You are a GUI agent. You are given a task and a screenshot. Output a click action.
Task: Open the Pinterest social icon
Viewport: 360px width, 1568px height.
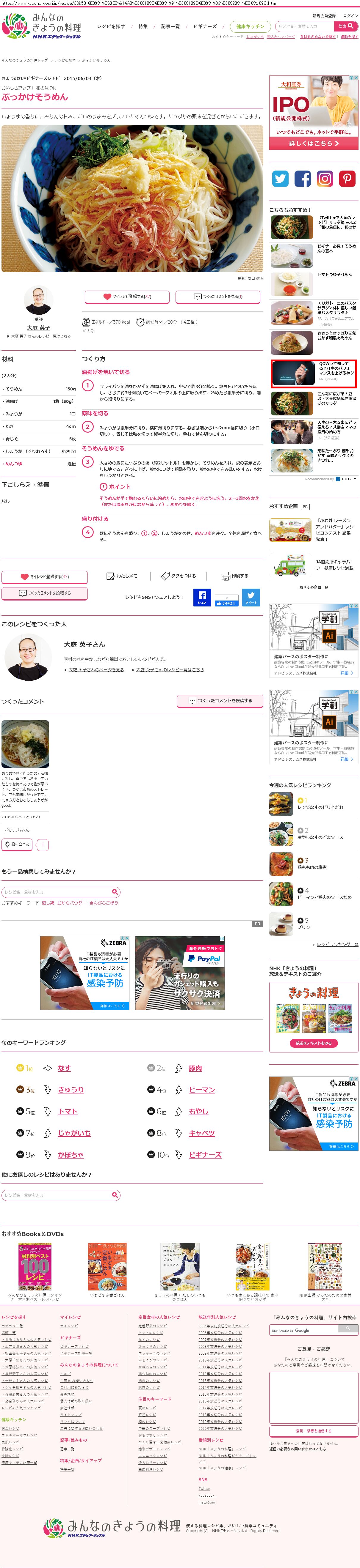tap(347, 178)
